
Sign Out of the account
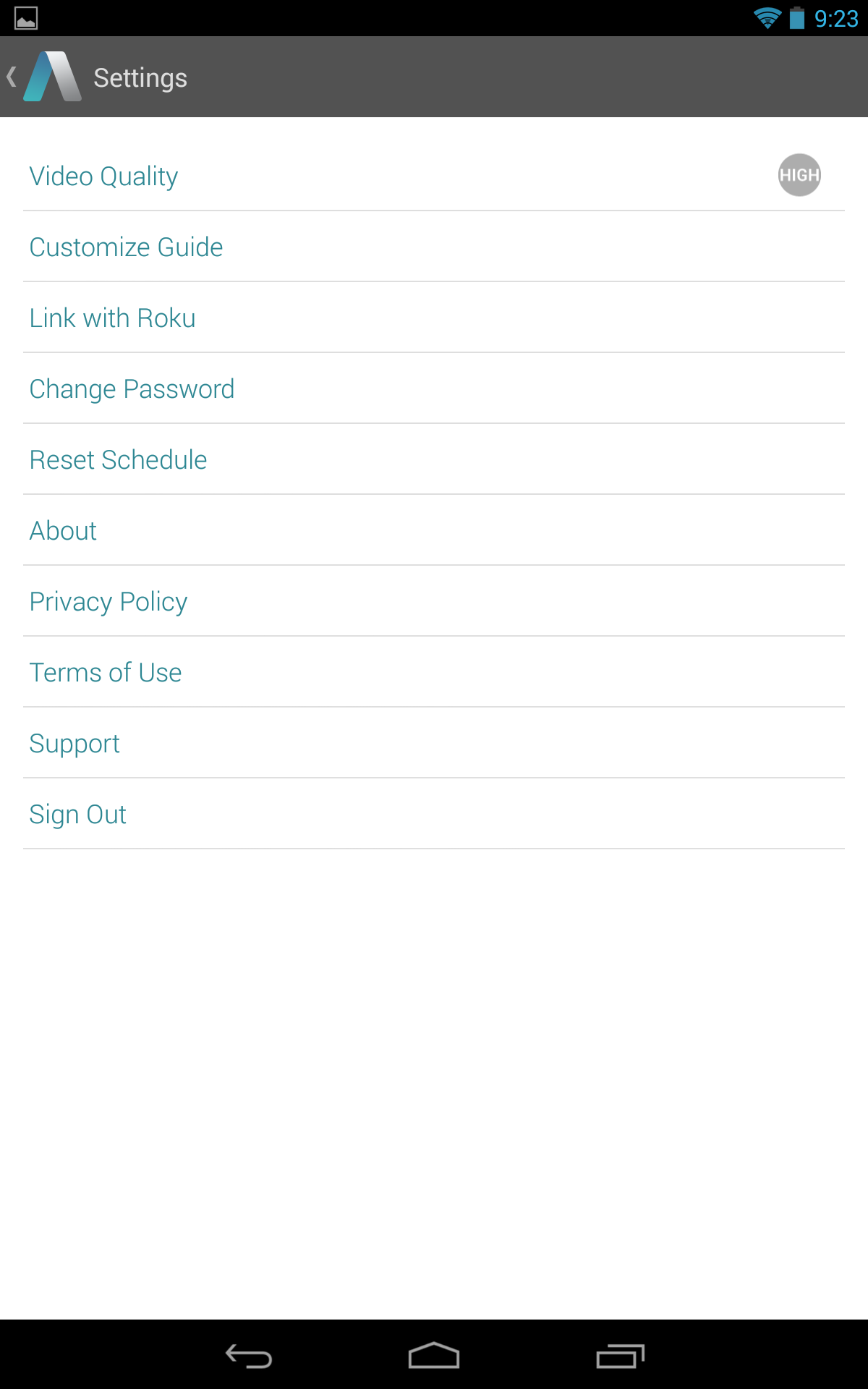[x=78, y=814]
